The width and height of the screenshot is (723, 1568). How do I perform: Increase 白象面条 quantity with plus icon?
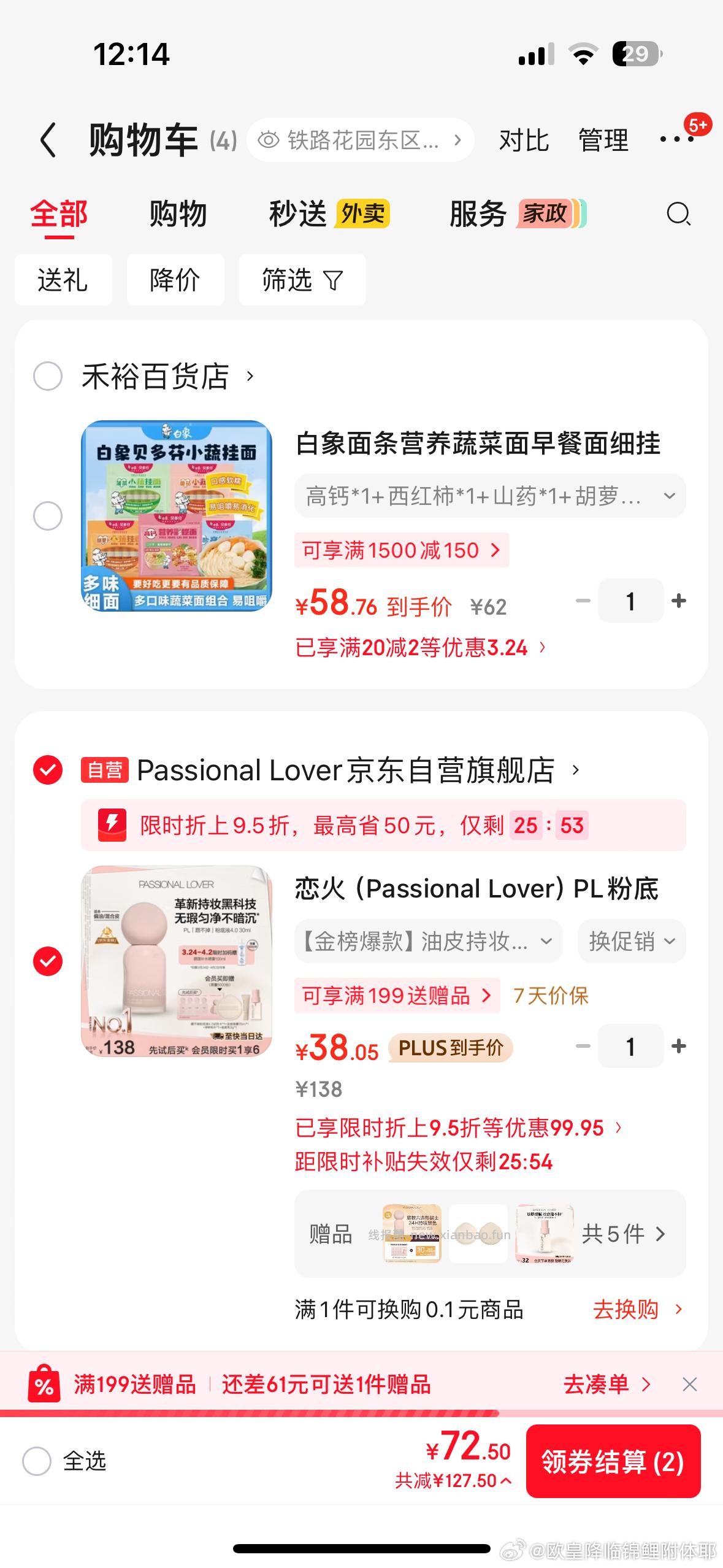(x=679, y=601)
